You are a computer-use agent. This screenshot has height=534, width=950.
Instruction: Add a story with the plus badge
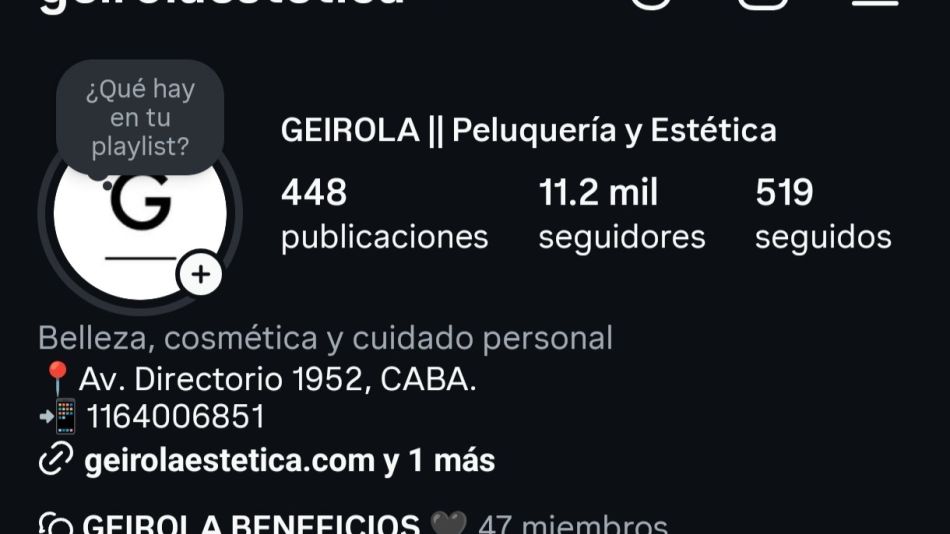click(x=201, y=274)
